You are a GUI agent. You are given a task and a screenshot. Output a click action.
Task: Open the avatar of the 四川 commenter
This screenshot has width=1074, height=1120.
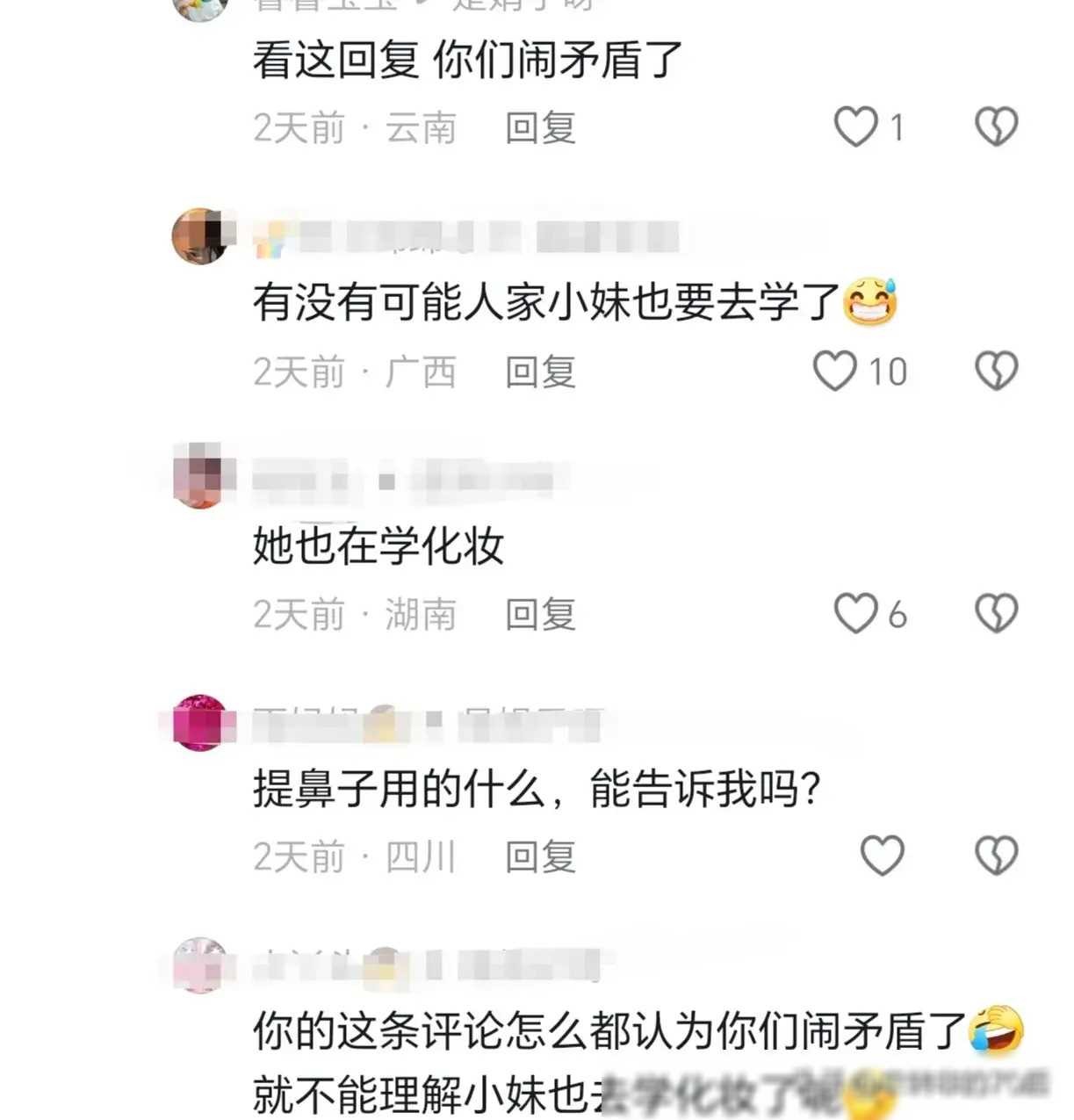tap(200, 722)
